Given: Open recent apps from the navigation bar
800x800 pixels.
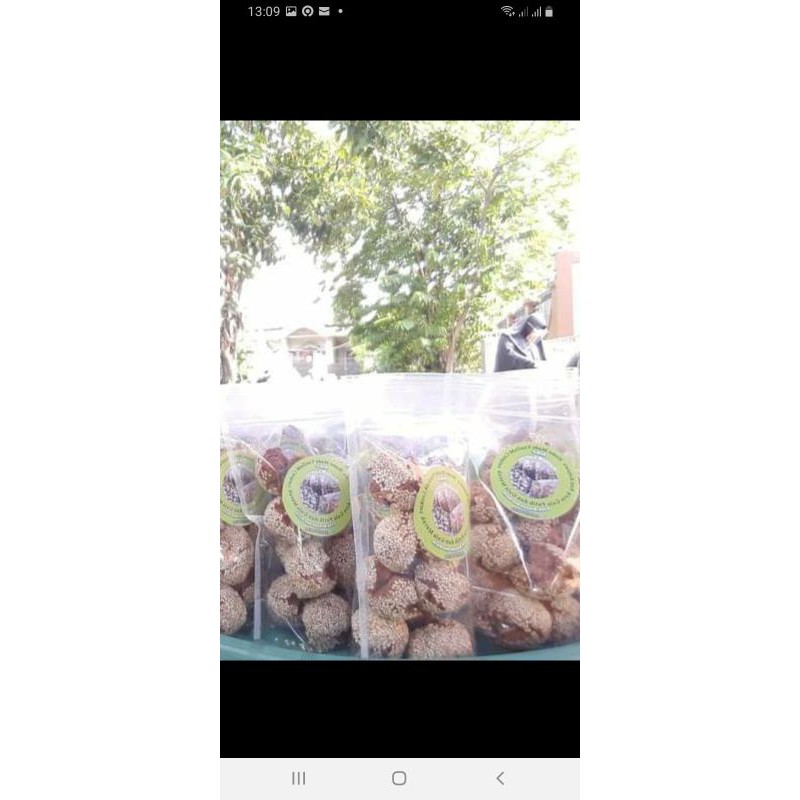Looking at the screenshot, I should (x=298, y=778).
